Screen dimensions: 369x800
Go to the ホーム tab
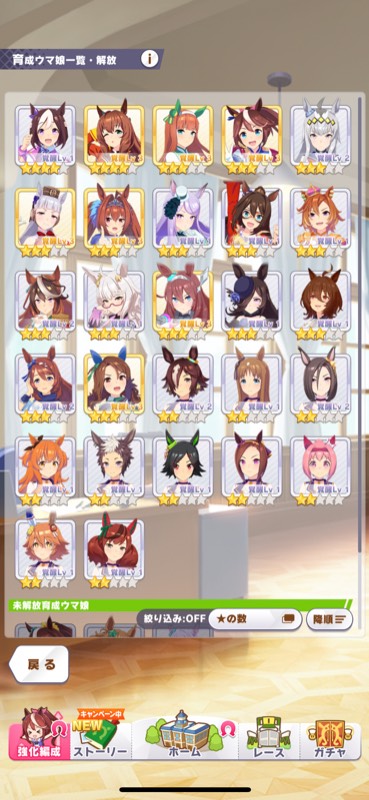[184, 734]
